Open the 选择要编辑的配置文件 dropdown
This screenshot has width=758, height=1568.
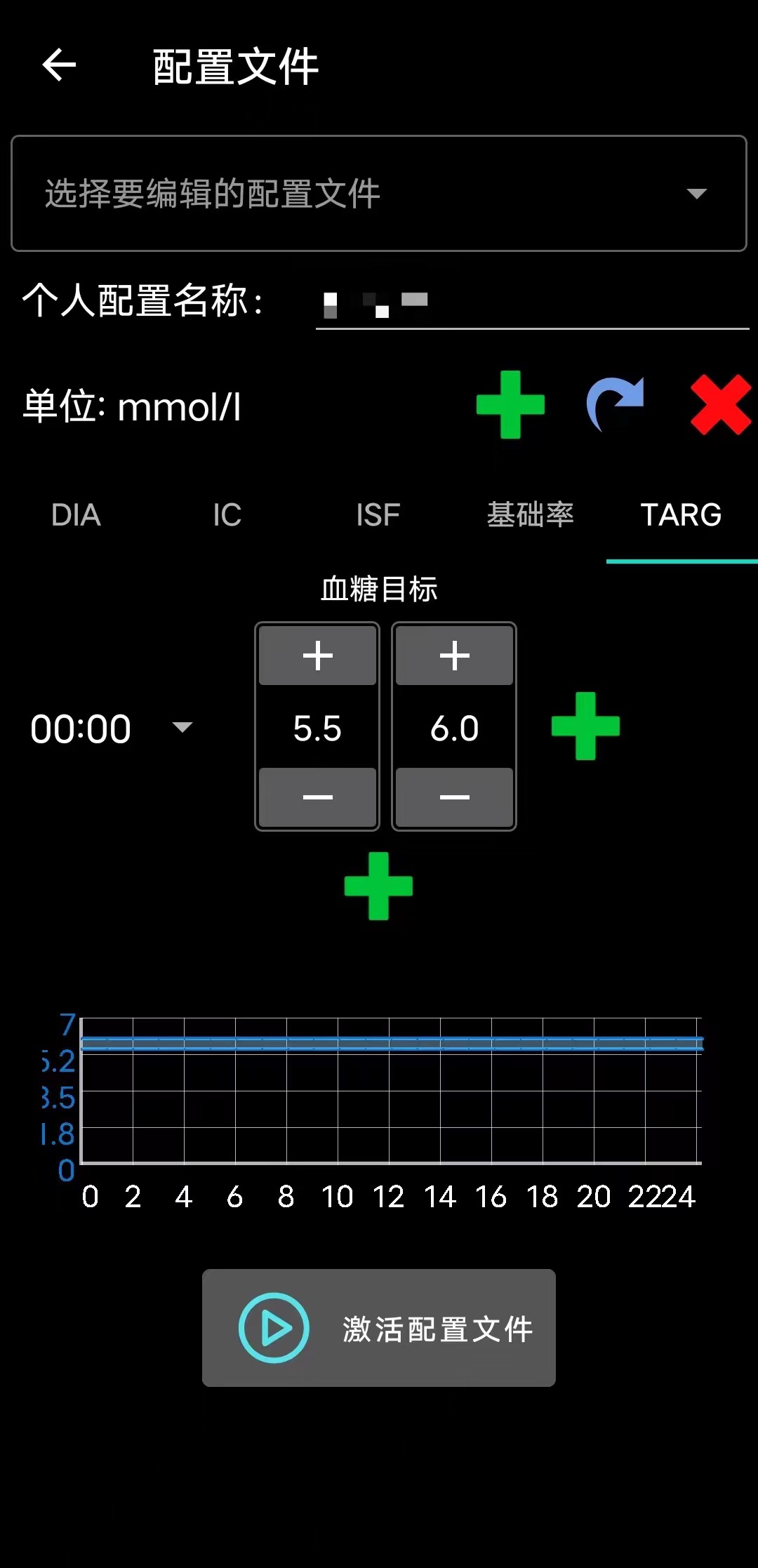click(379, 193)
